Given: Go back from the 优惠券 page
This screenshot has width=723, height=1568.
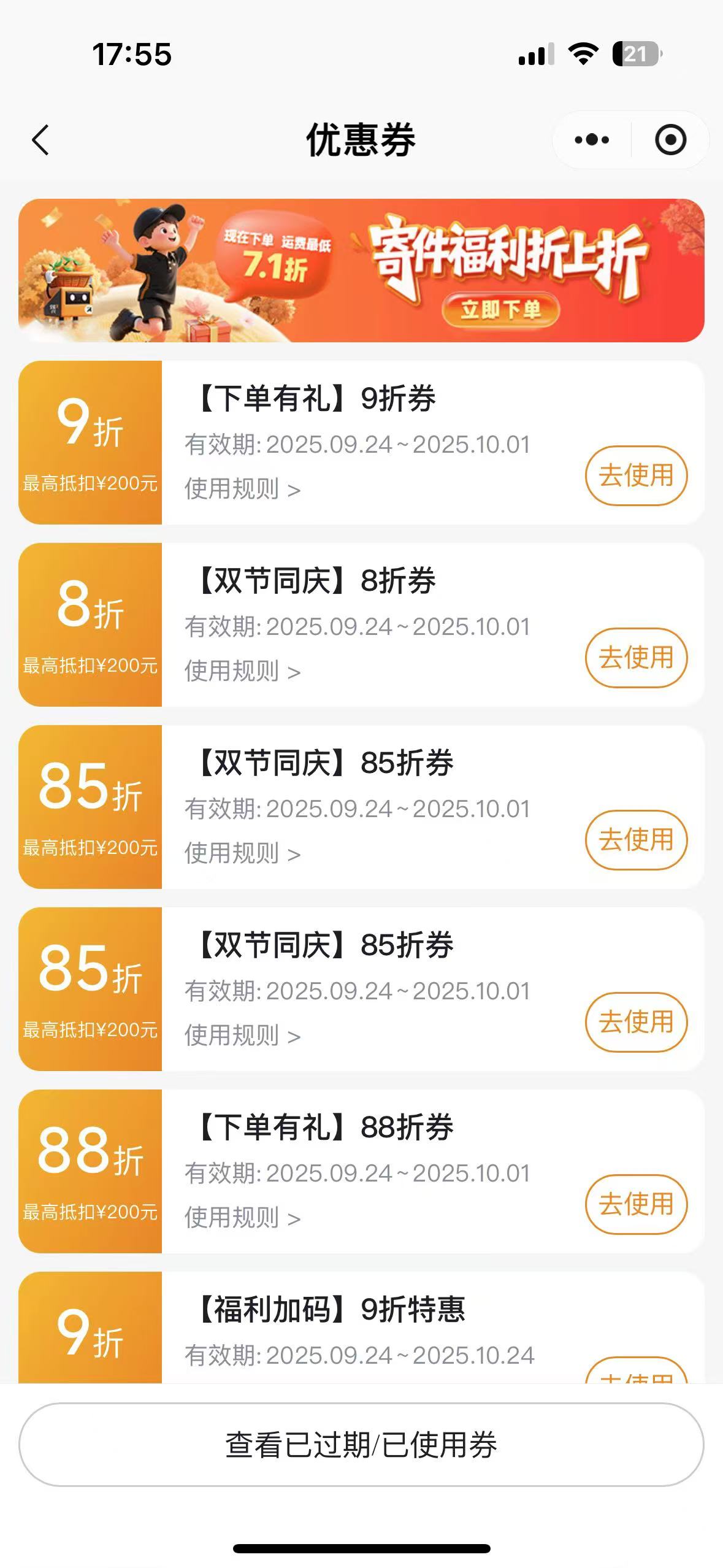Looking at the screenshot, I should [x=40, y=140].
